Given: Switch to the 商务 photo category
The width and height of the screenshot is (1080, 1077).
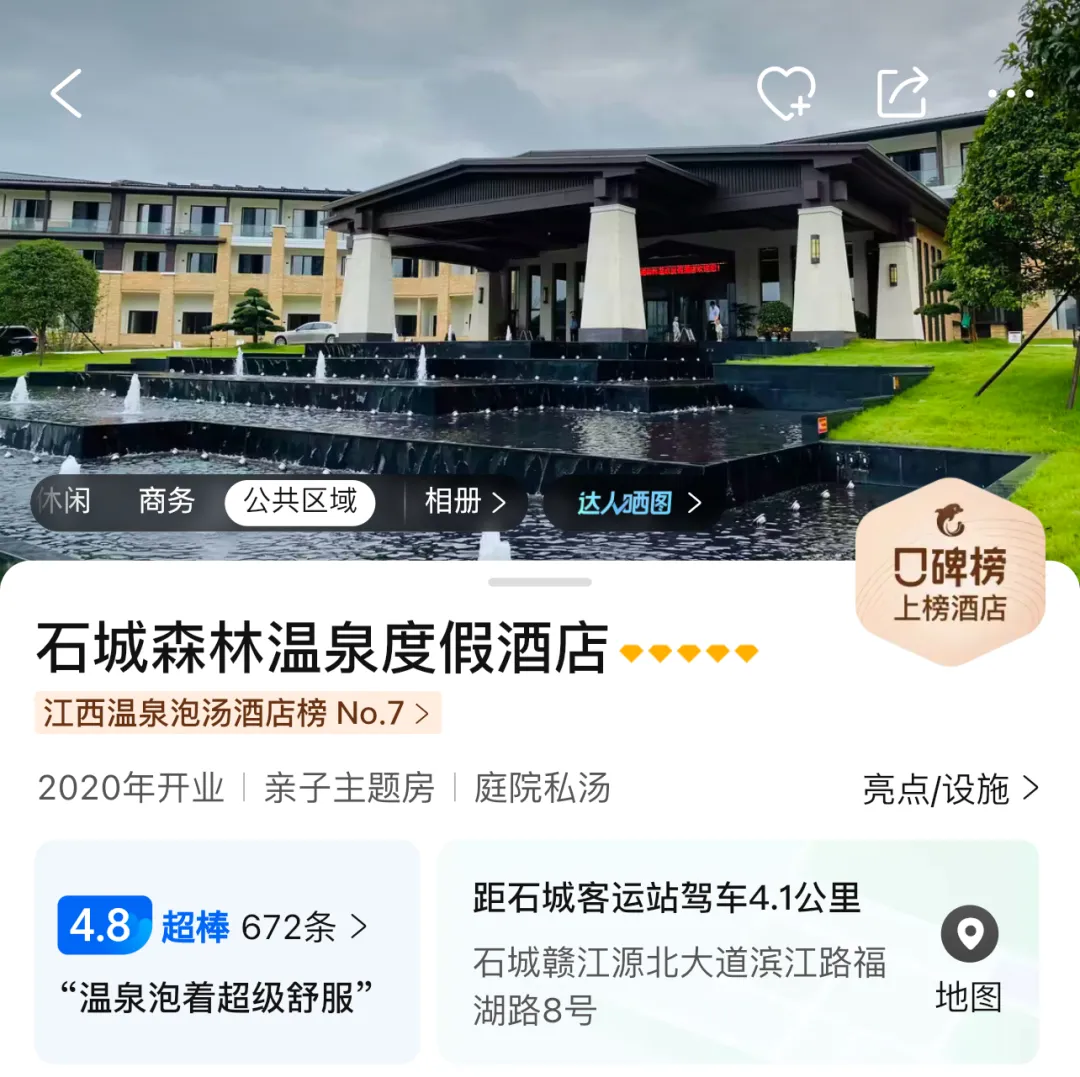Looking at the screenshot, I should [167, 502].
